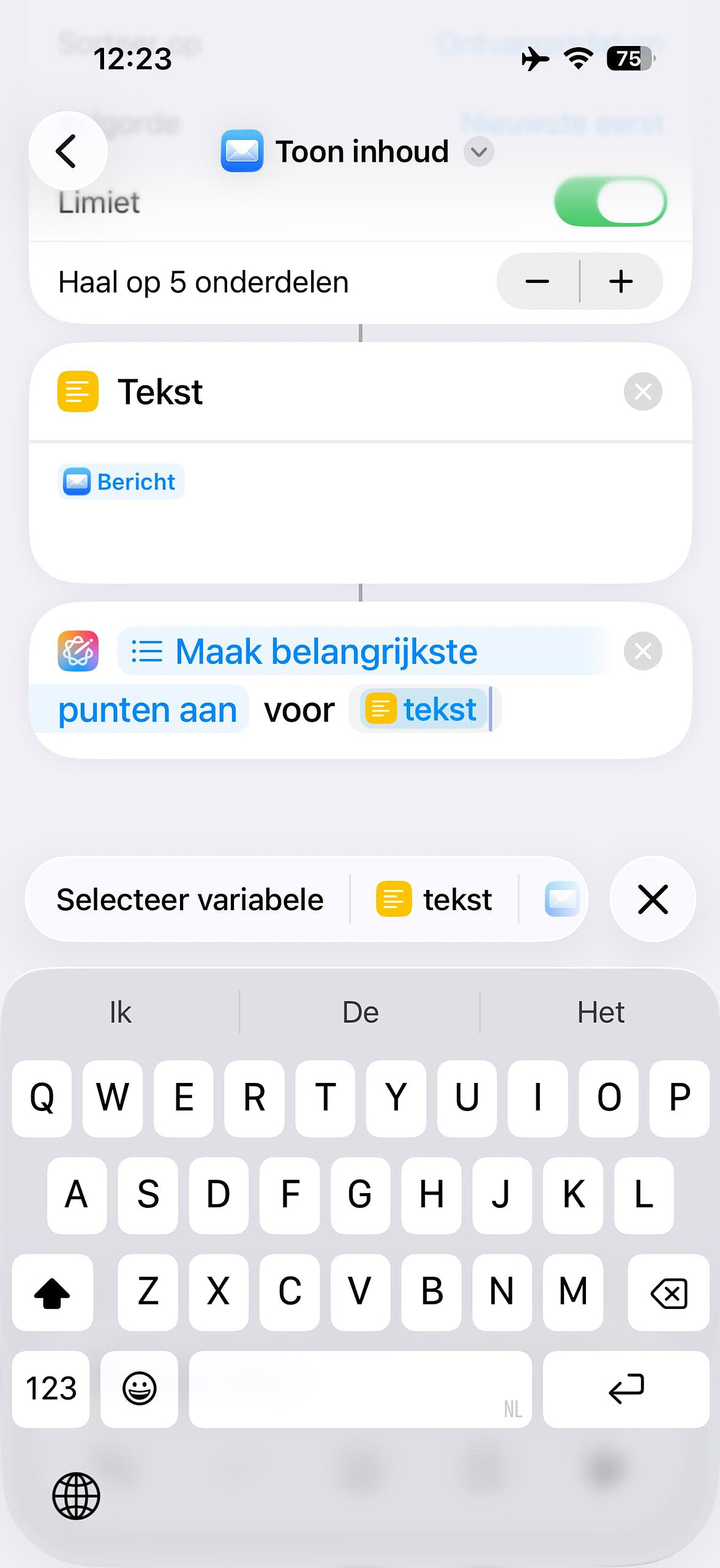
Task: Dismiss the variable bar with X
Action: coord(653,900)
